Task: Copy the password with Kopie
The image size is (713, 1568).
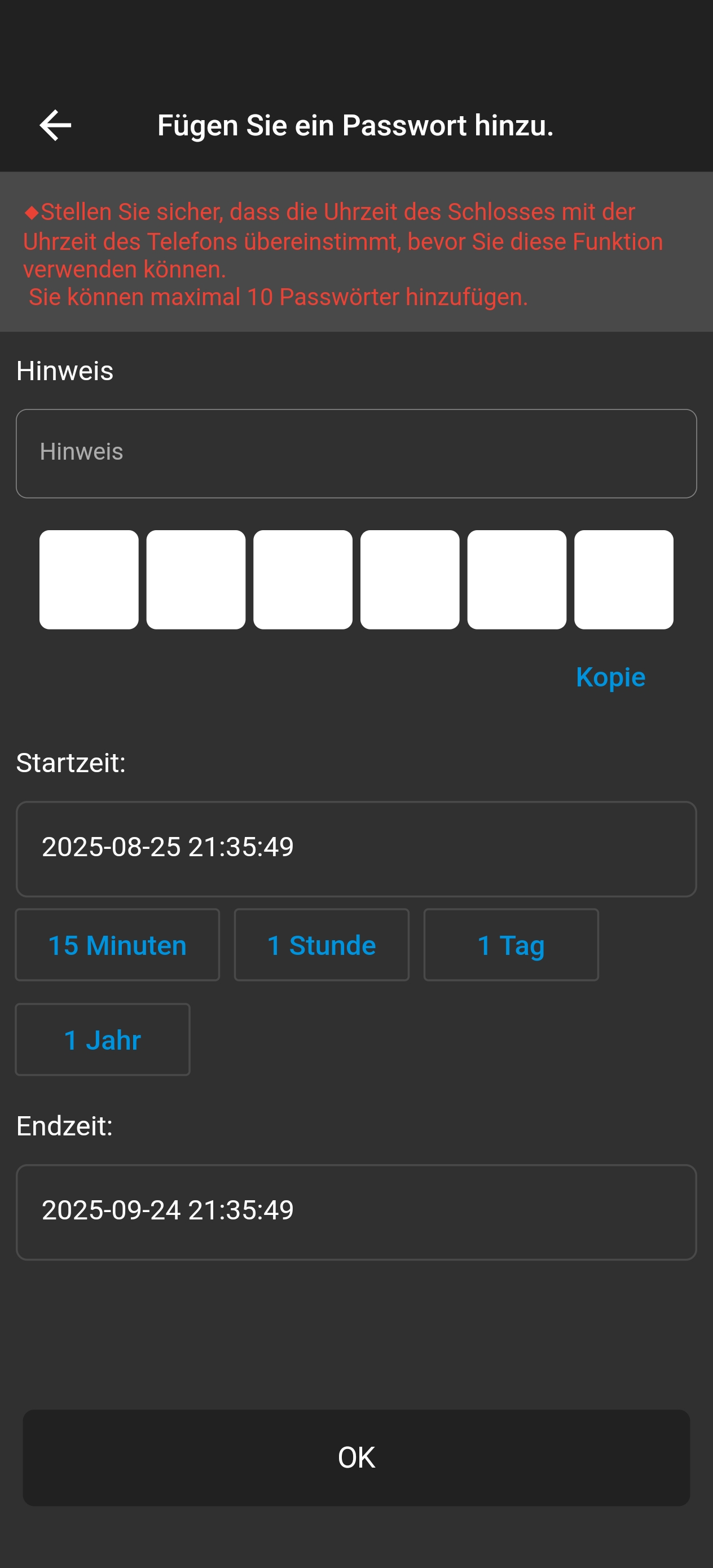Action: pos(610,677)
